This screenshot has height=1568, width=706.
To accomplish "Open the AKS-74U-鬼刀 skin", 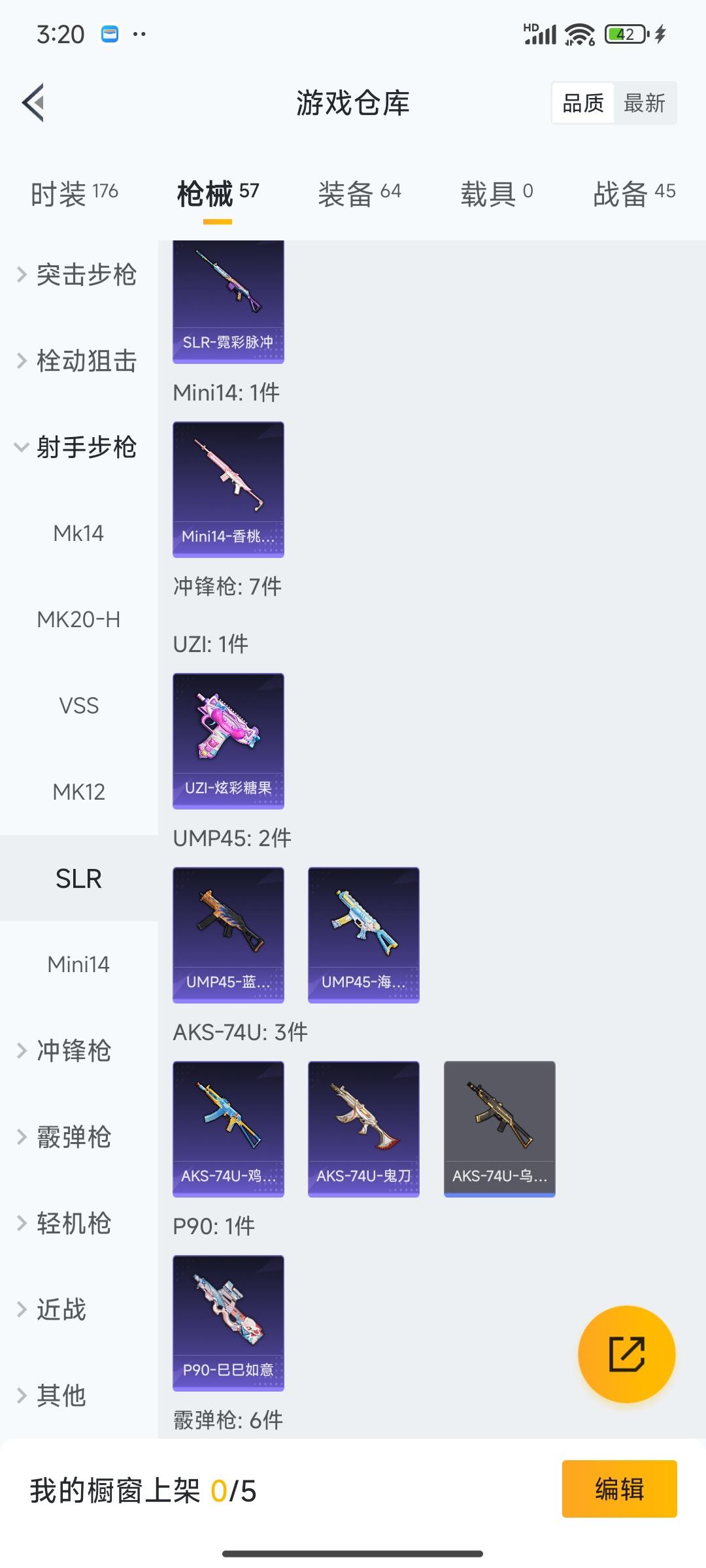I will (363, 1128).
